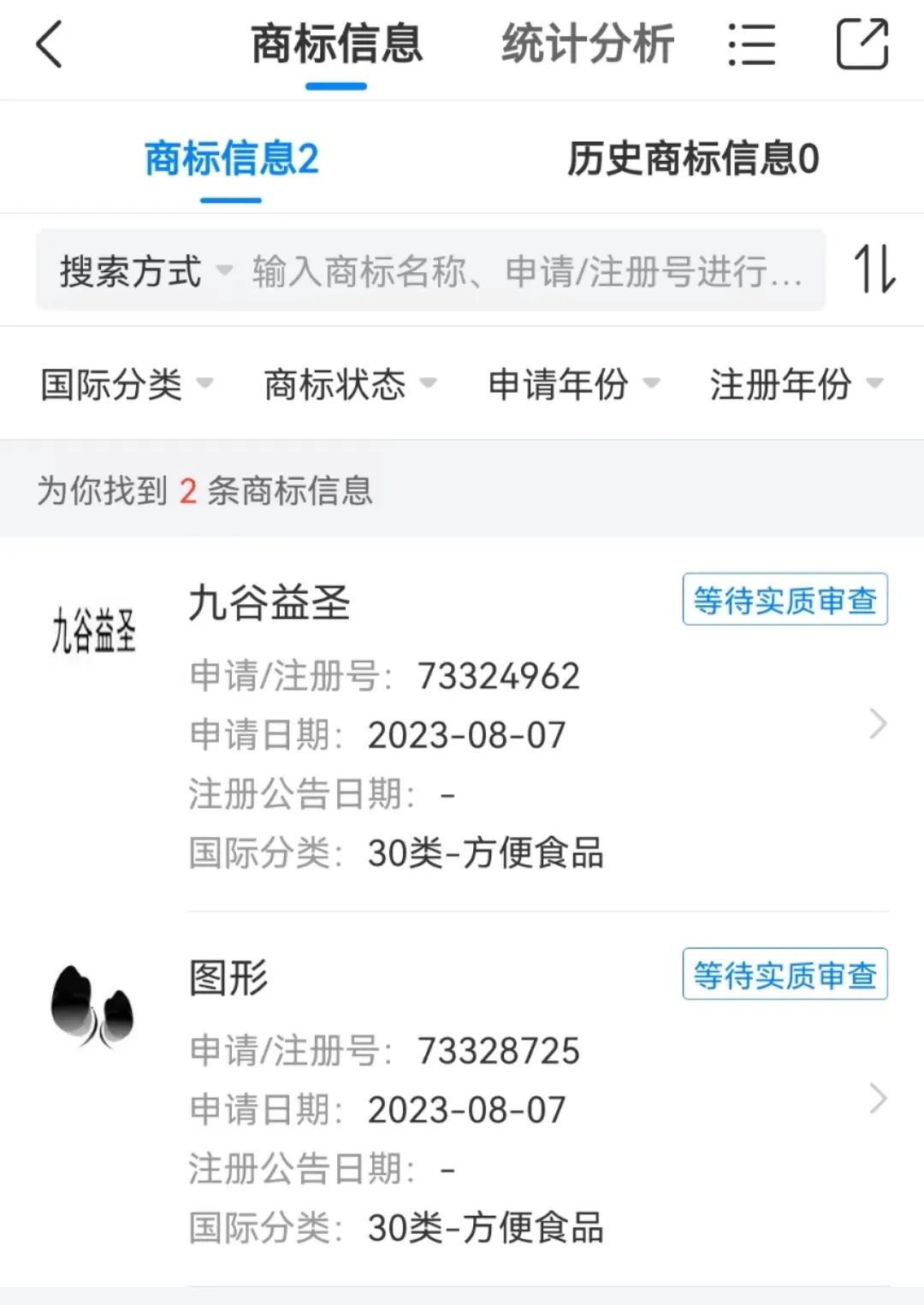Expand the 注册年份 filter
Viewport: 924px width, 1305px height.
[x=796, y=384]
